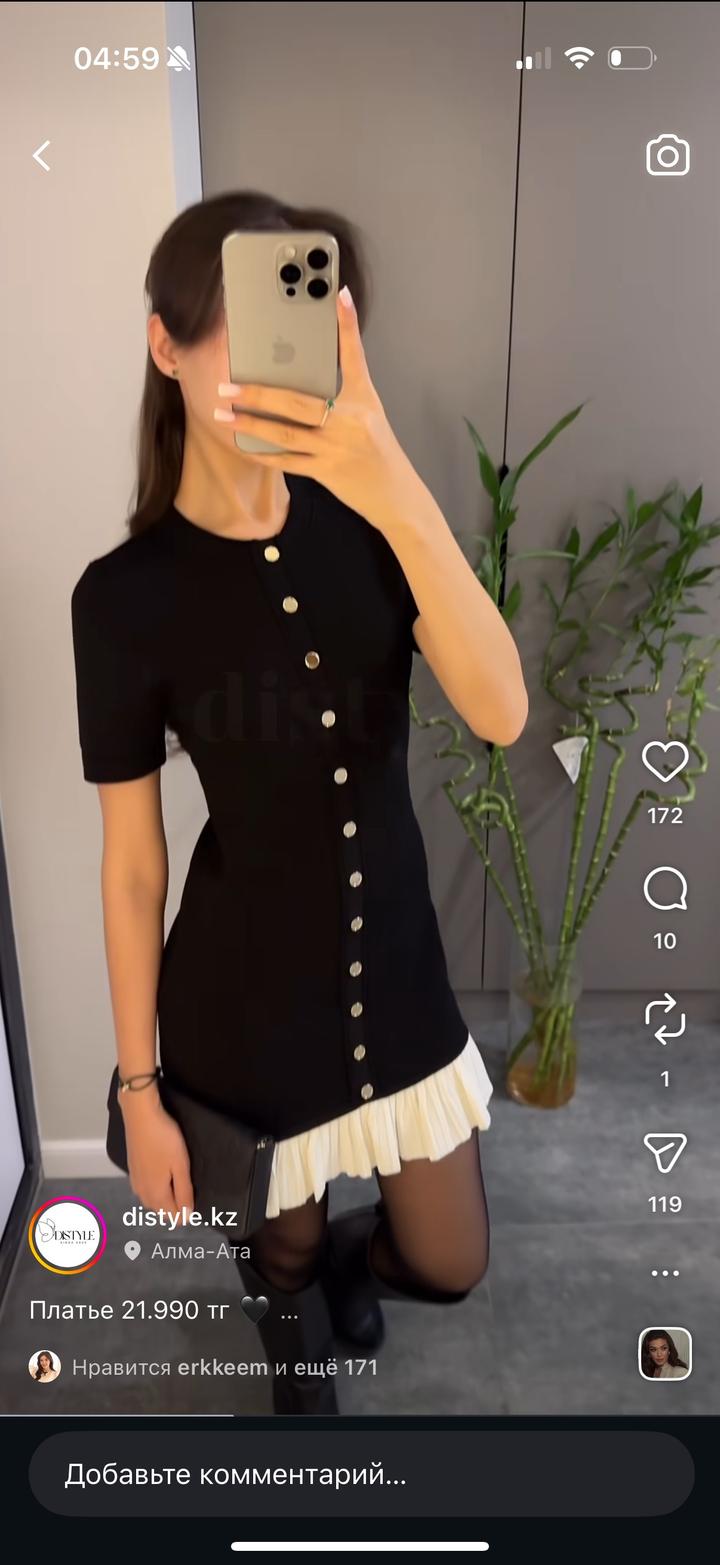Screen dimensions: 720x1565
Task: Expand the caption Платье 21.990 тг
Action: [x=289, y=1310]
